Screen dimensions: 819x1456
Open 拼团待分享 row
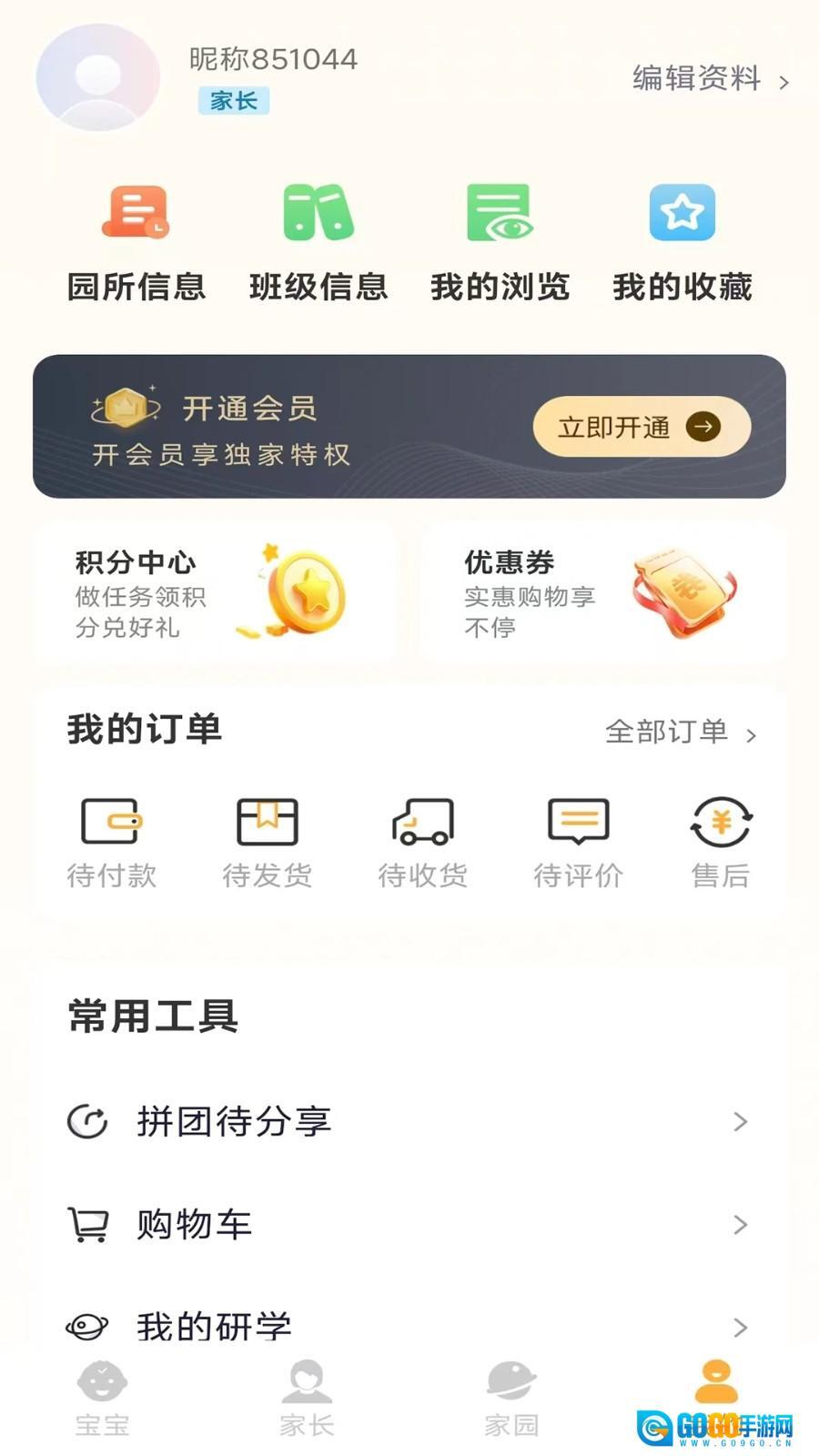409,1121
